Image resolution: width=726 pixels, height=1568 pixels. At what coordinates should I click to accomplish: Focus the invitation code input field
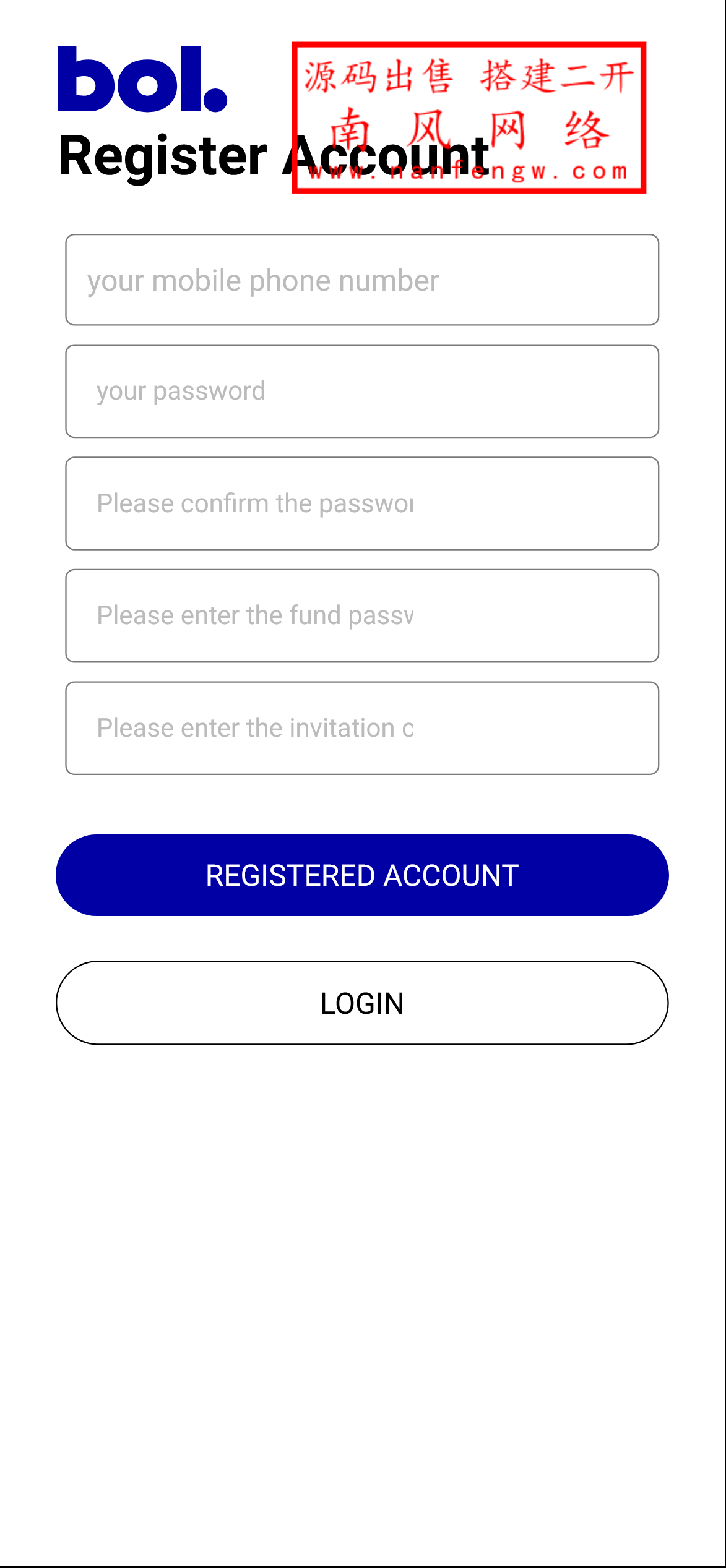point(362,727)
